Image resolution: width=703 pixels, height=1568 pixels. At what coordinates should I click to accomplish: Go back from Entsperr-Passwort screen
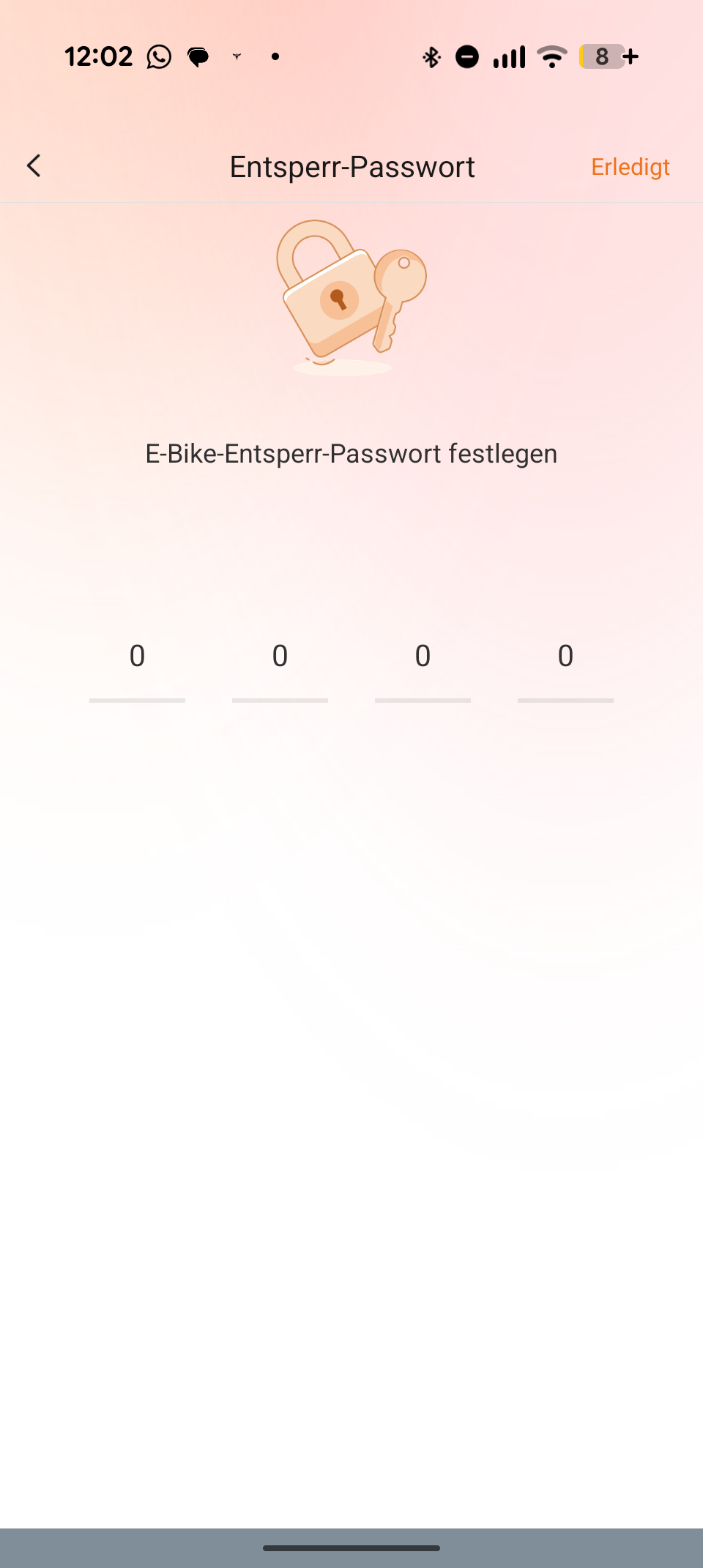(x=34, y=166)
